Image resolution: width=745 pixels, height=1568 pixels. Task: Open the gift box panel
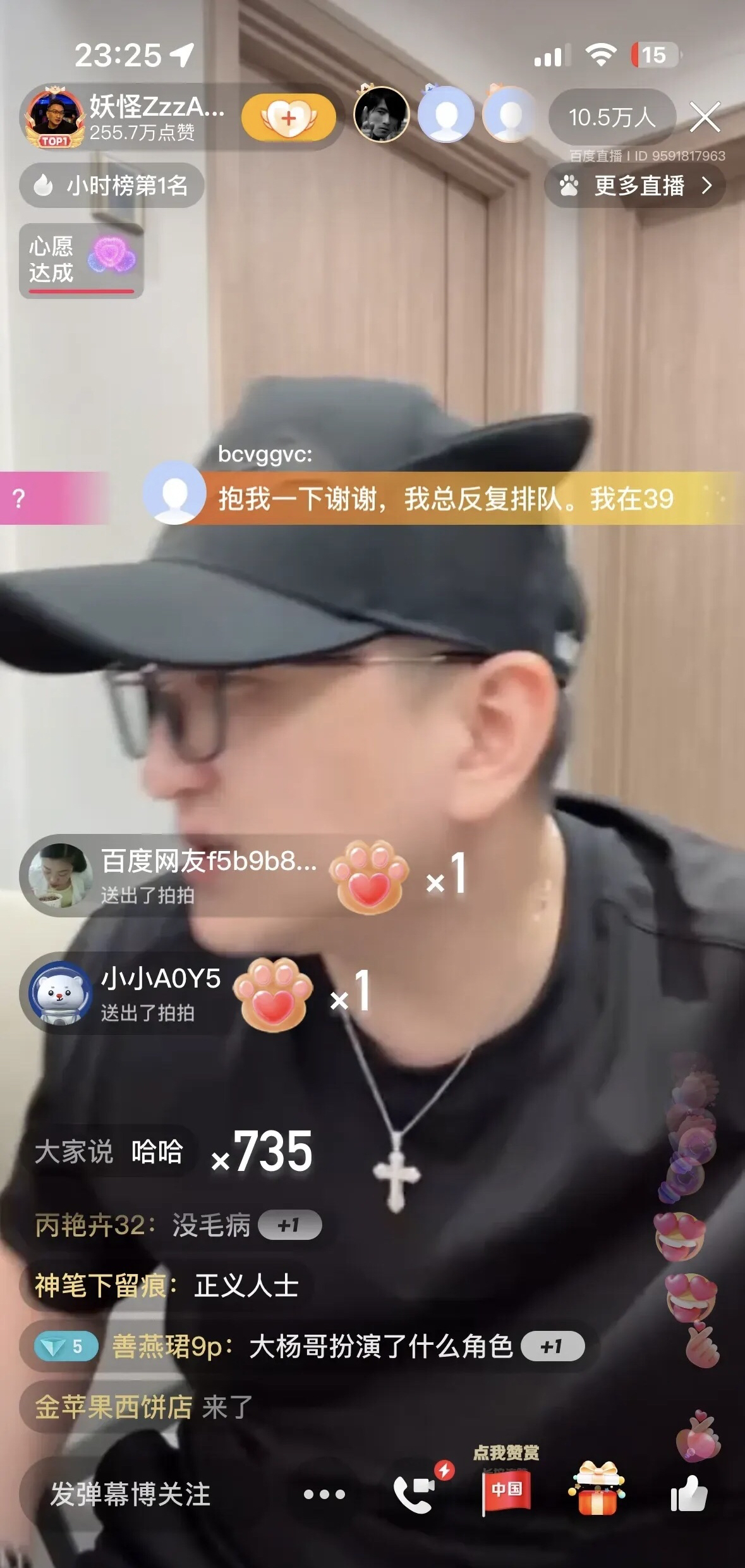(597, 1490)
